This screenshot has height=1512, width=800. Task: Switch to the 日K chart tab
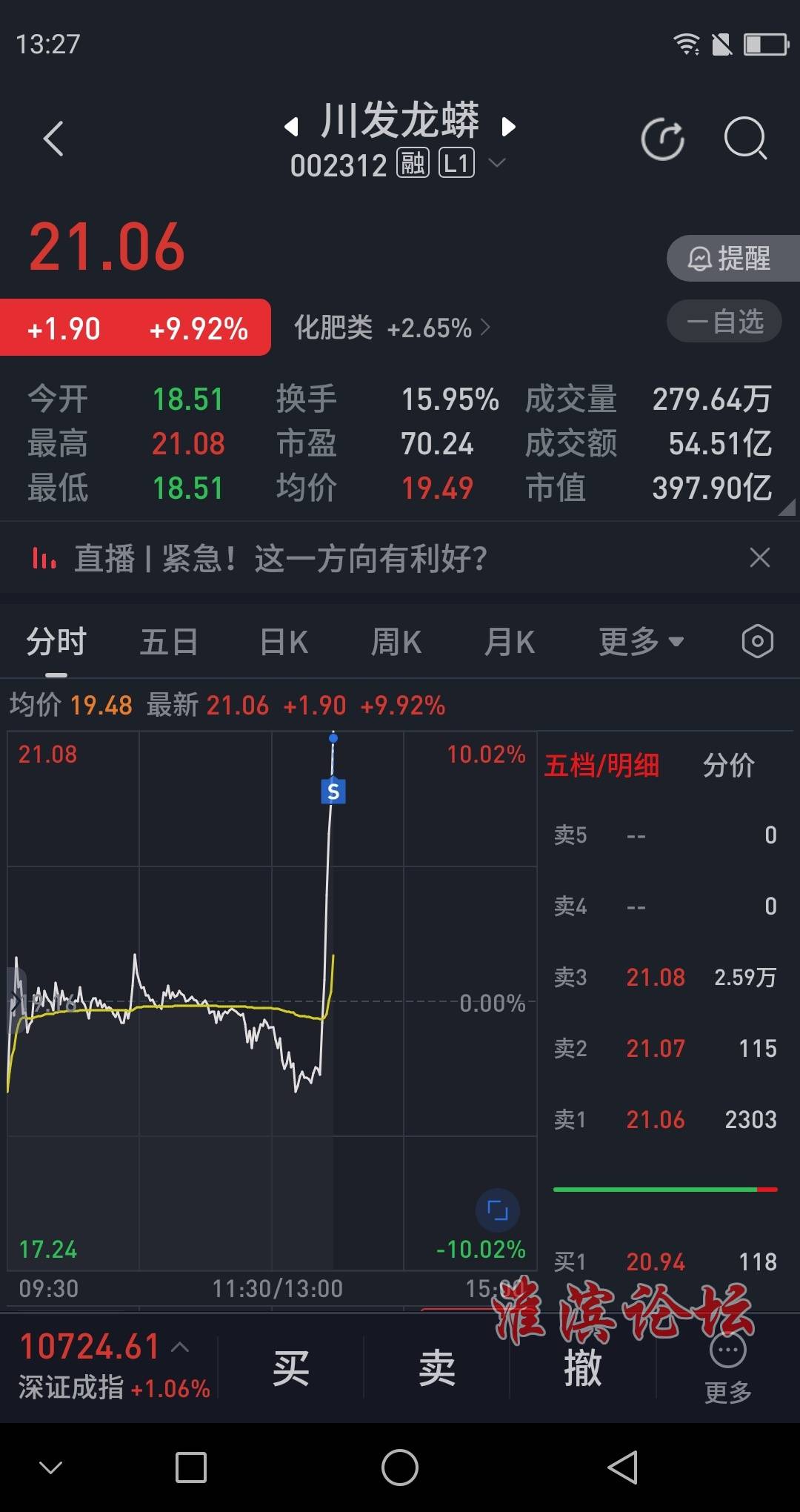click(284, 642)
